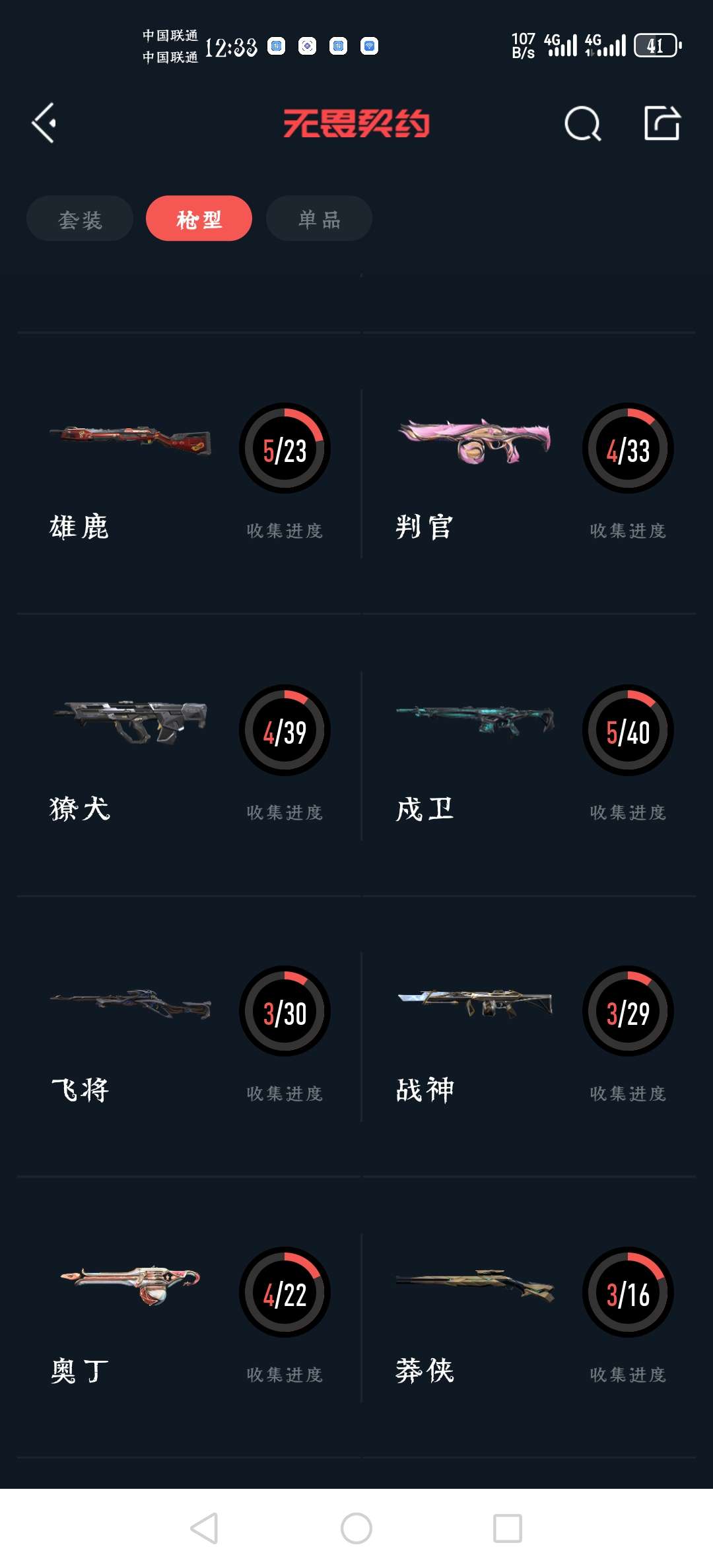Switch to the 单品 tab
The height and width of the screenshot is (1568, 713).
pos(319,219)
